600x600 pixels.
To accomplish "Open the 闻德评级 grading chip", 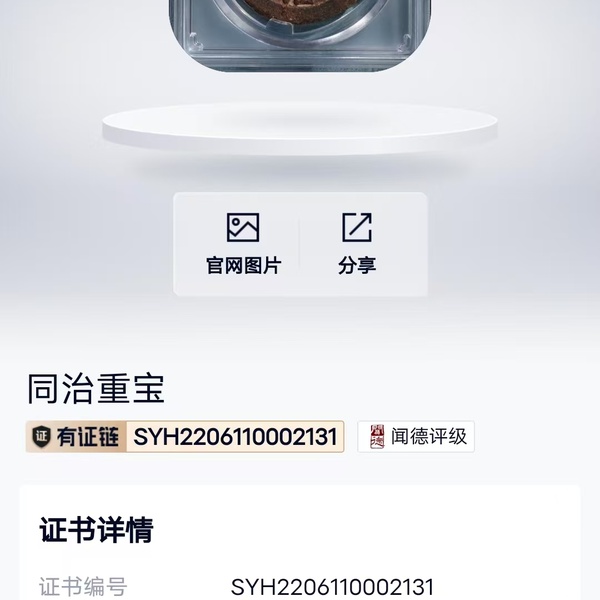I will point(416,437).
